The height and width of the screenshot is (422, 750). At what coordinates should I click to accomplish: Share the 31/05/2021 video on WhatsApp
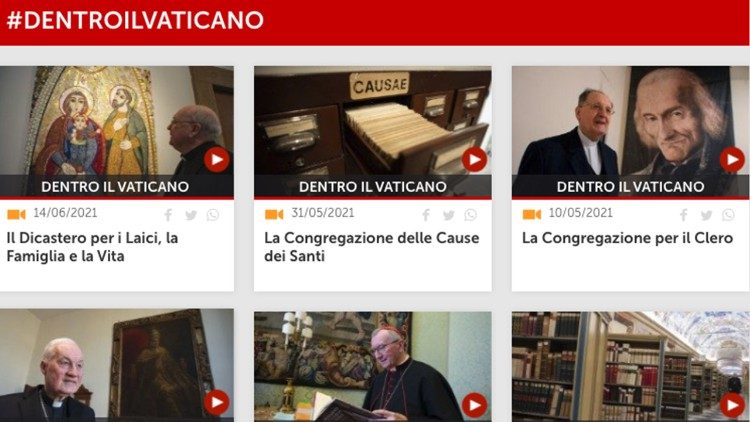point(471,215)
